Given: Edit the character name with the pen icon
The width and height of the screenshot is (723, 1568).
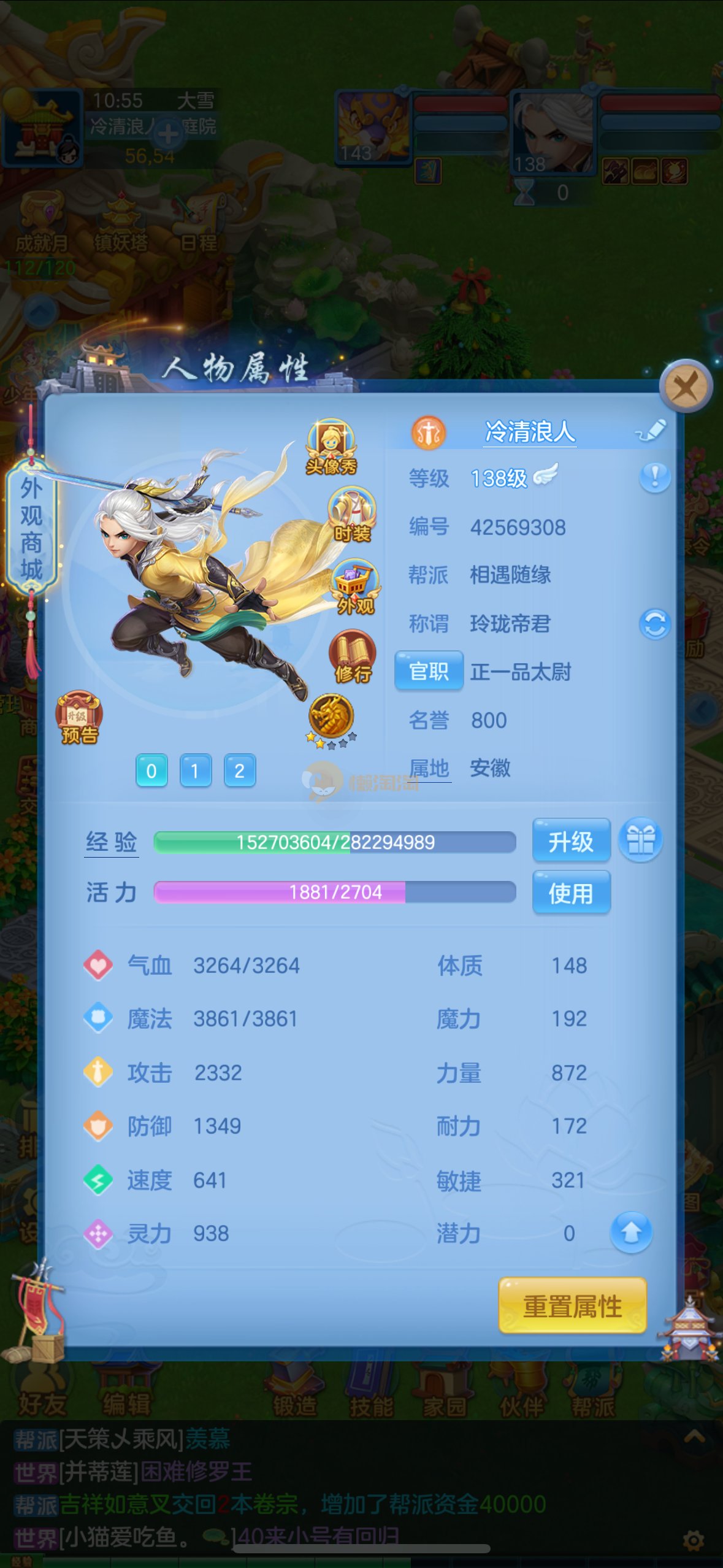Looking at the screenshot, I should coord(651,430).
